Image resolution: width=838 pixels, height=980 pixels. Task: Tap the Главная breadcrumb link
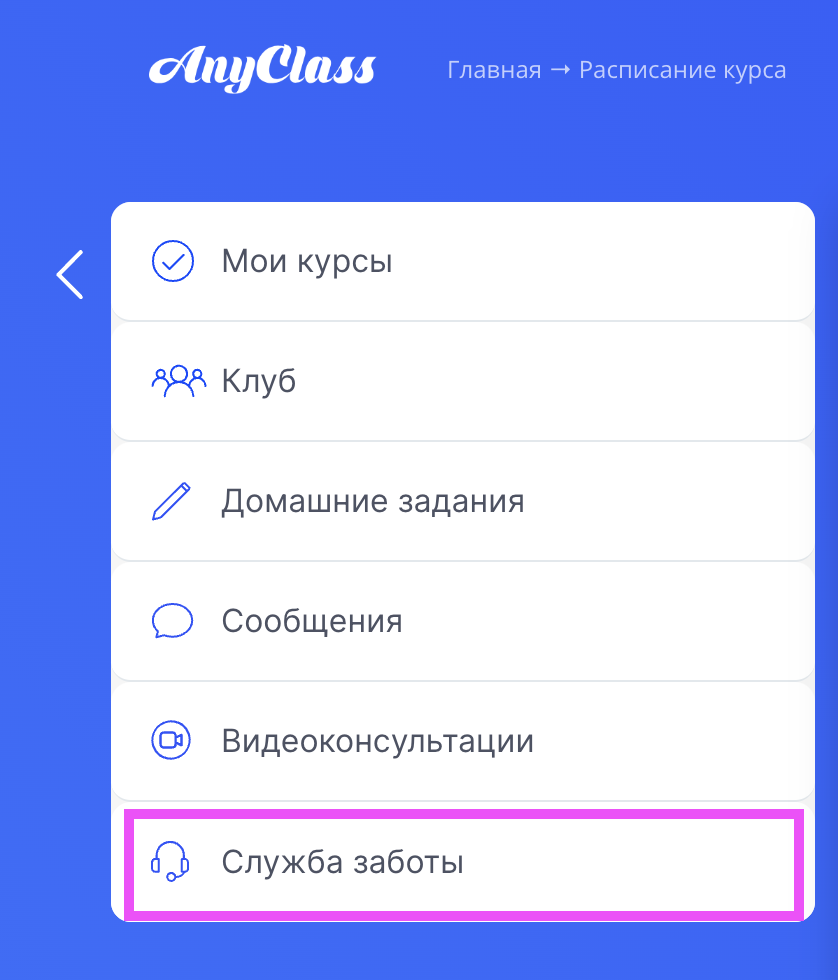[x=494, y=71]
